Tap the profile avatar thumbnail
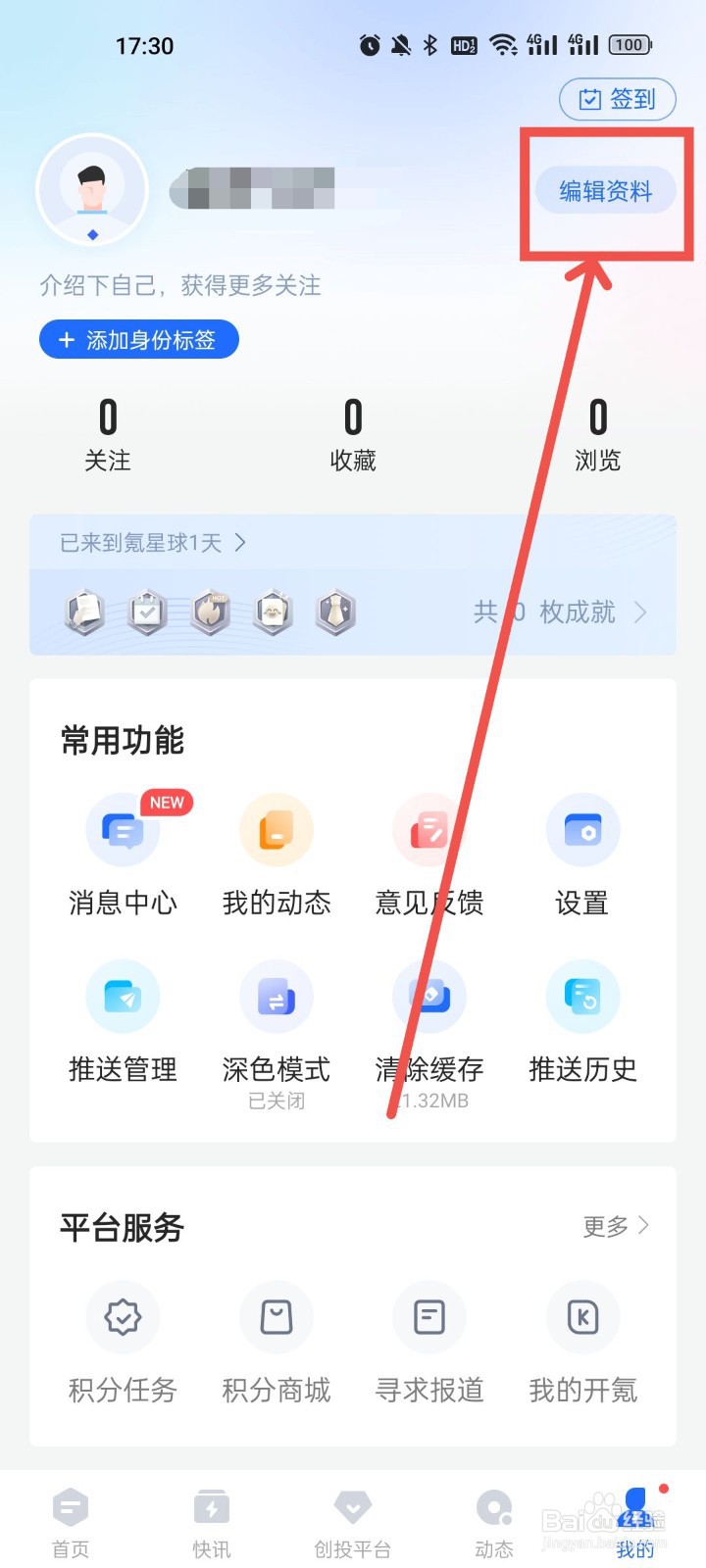Screen dimensions: 706x1568 point(93,189)
